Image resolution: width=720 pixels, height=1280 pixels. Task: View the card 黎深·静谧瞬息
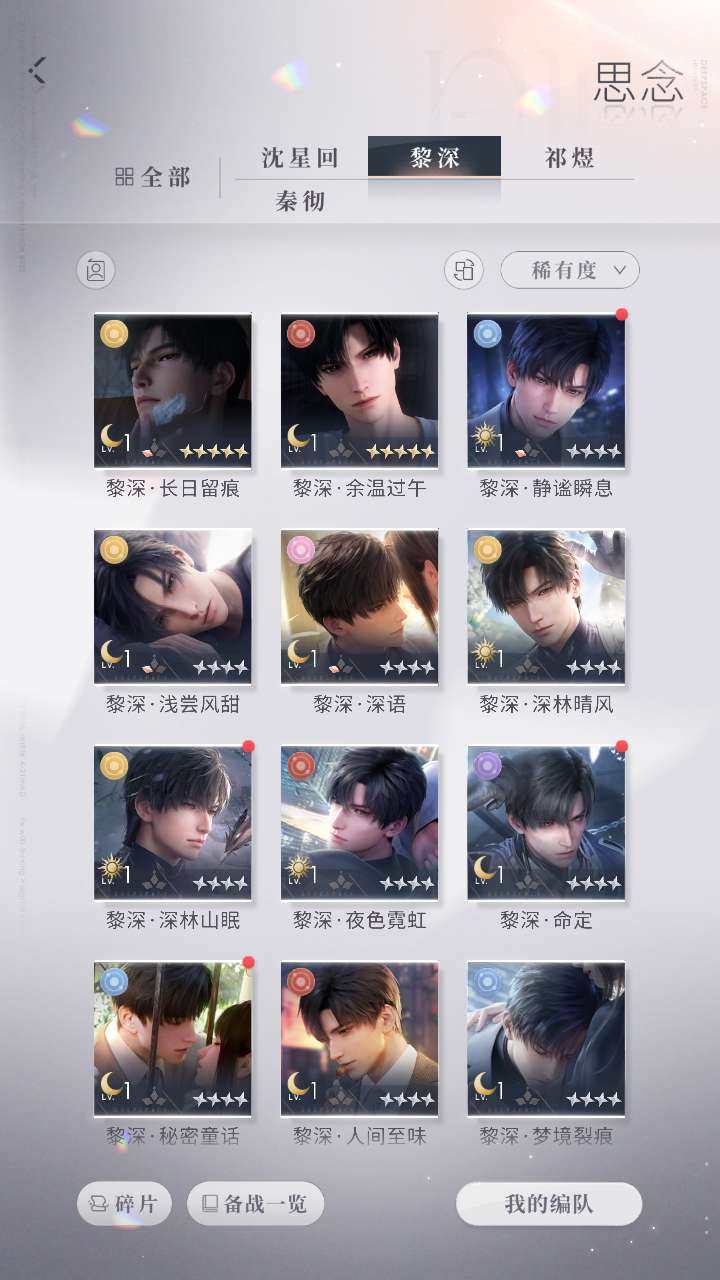pyautogui.click(x=546, y=391)
